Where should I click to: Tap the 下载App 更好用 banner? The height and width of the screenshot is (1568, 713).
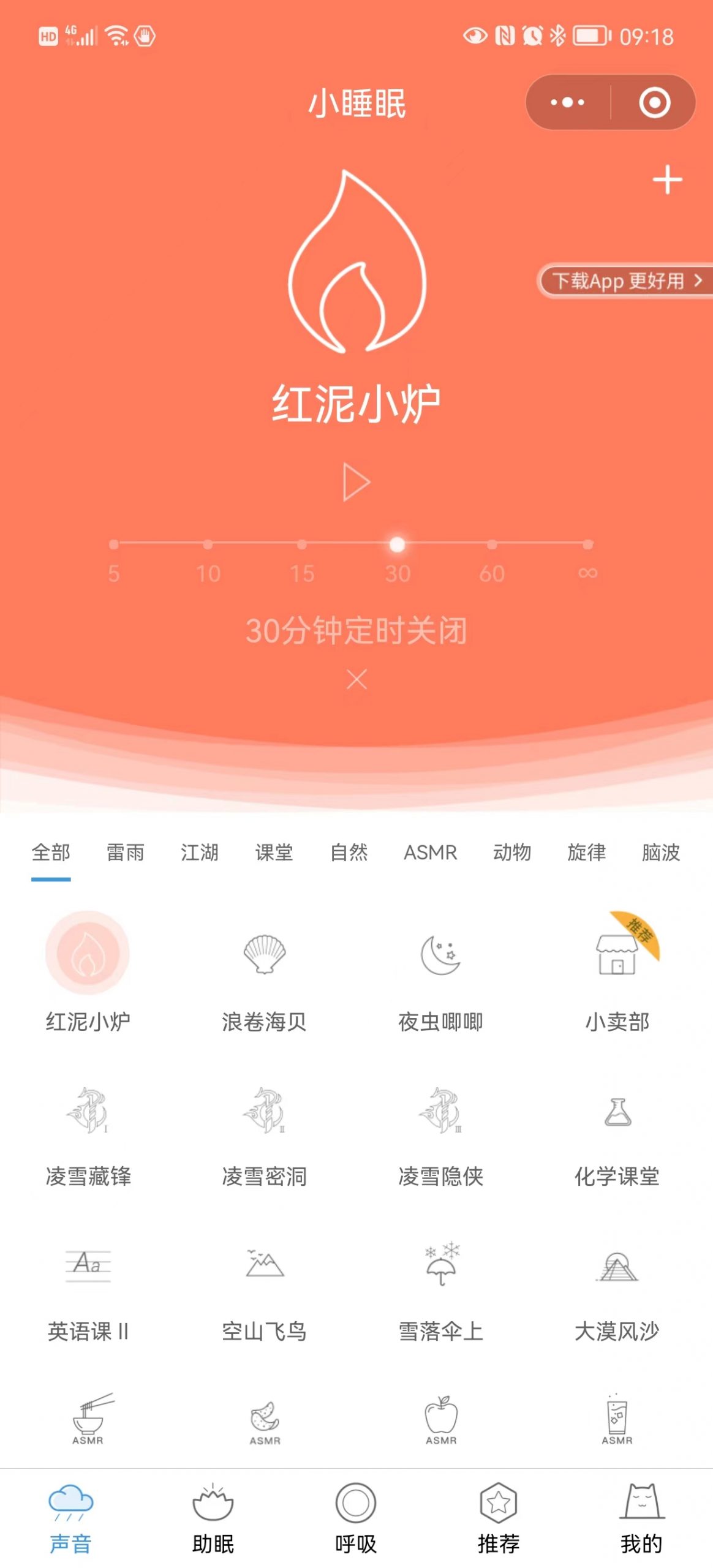[625, 281]
